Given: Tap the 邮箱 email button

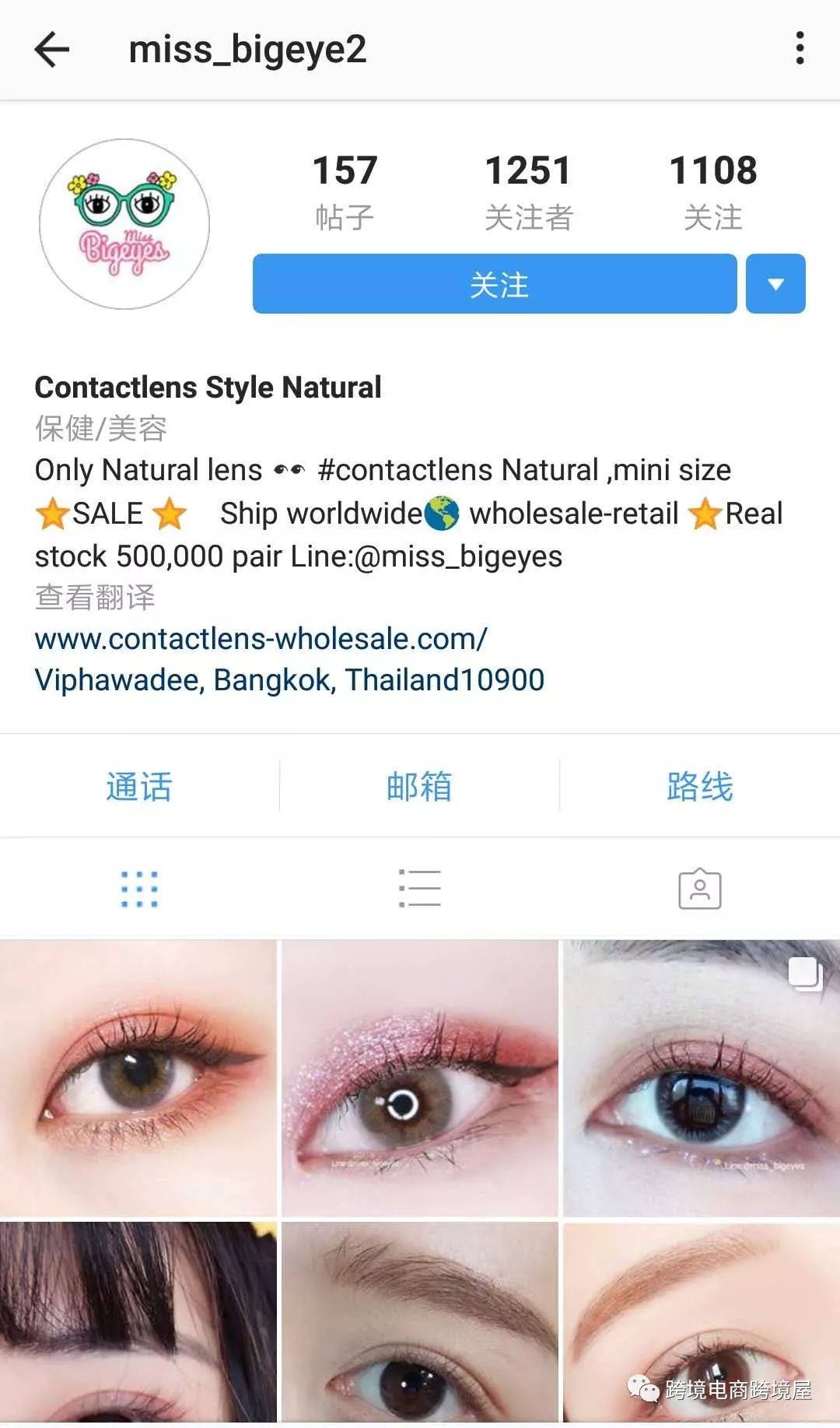Looking at the screenshot, I should pos(419,786).
